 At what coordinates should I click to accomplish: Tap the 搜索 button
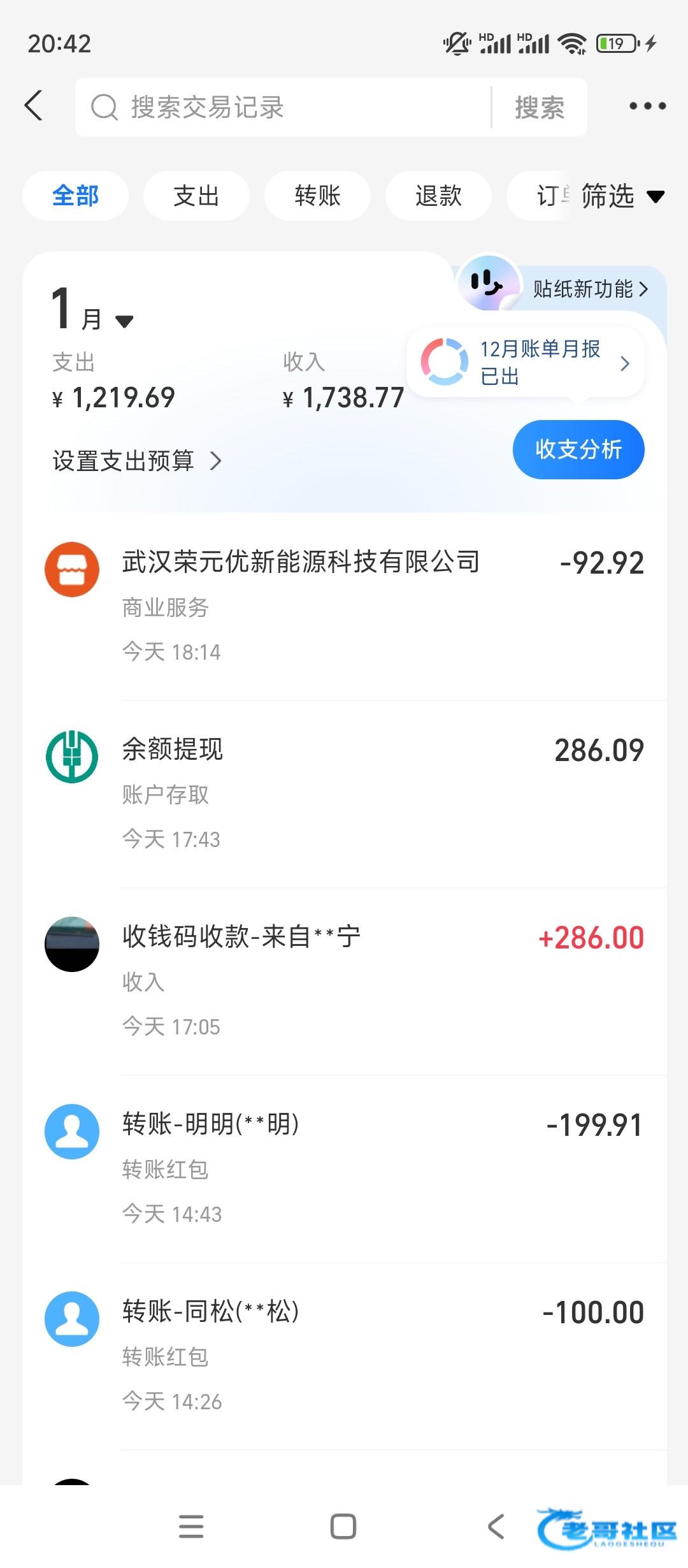click(x=540, y=107)
